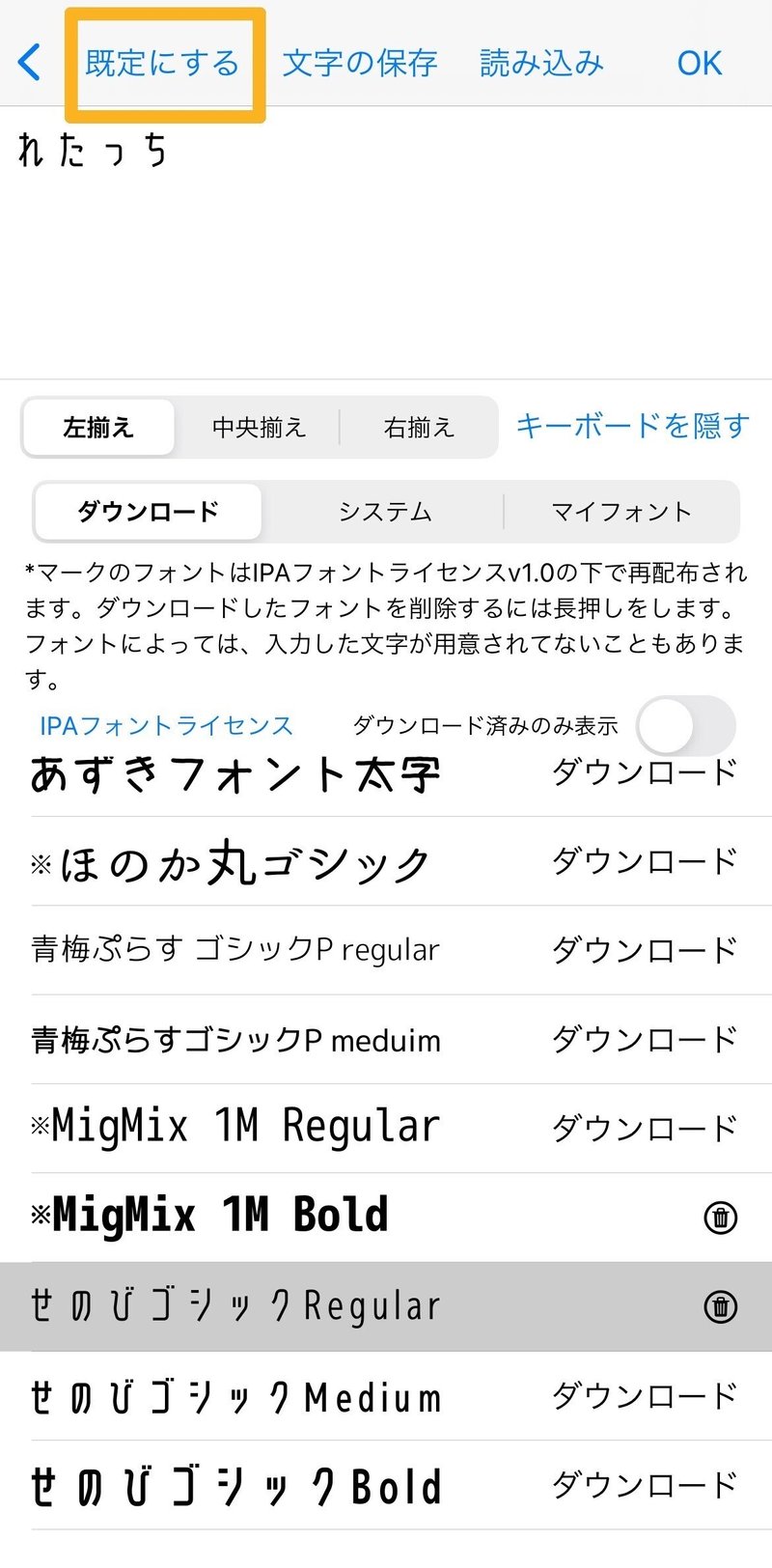
Task: Select 中央揃え text alignment
Action: point(258,427)
